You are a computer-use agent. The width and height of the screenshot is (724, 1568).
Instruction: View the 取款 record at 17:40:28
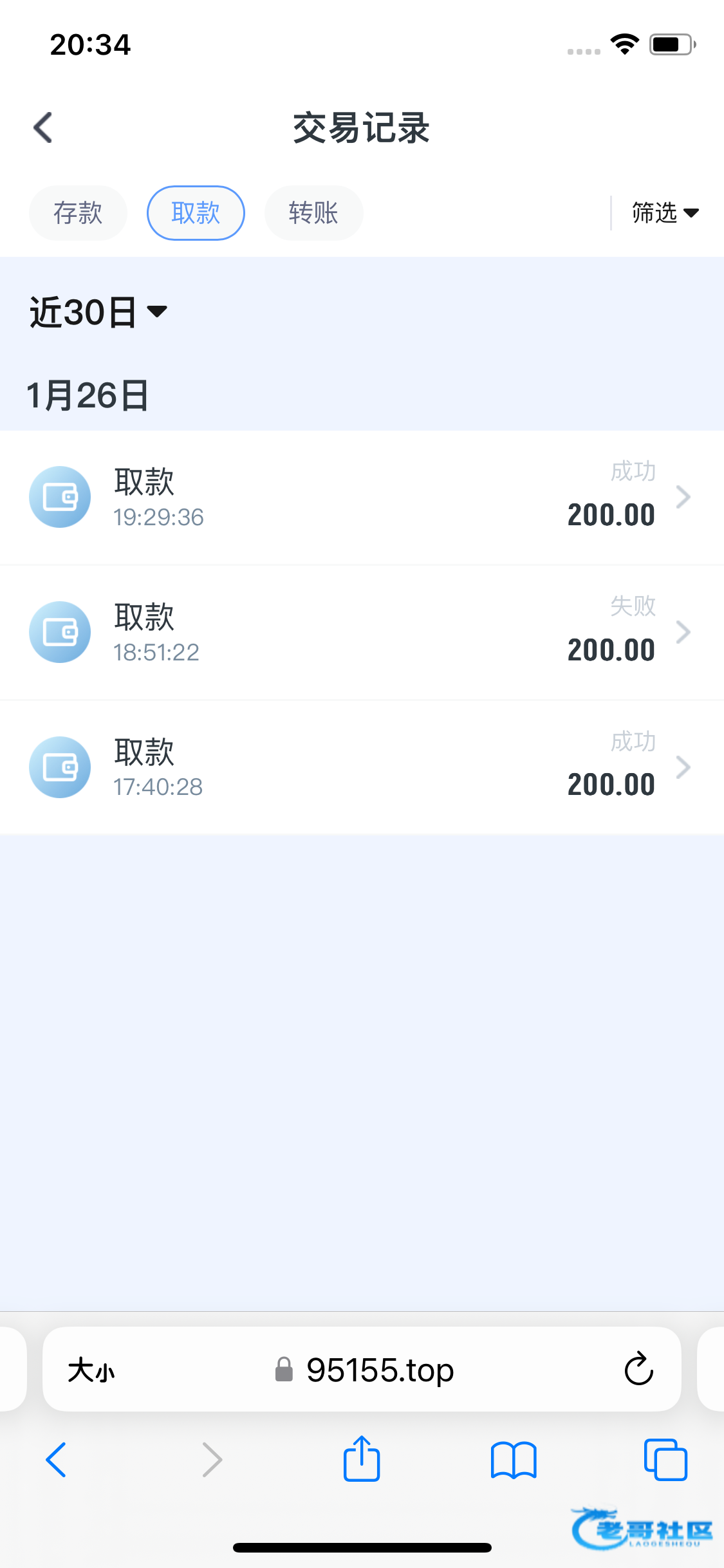coord(362,767)
